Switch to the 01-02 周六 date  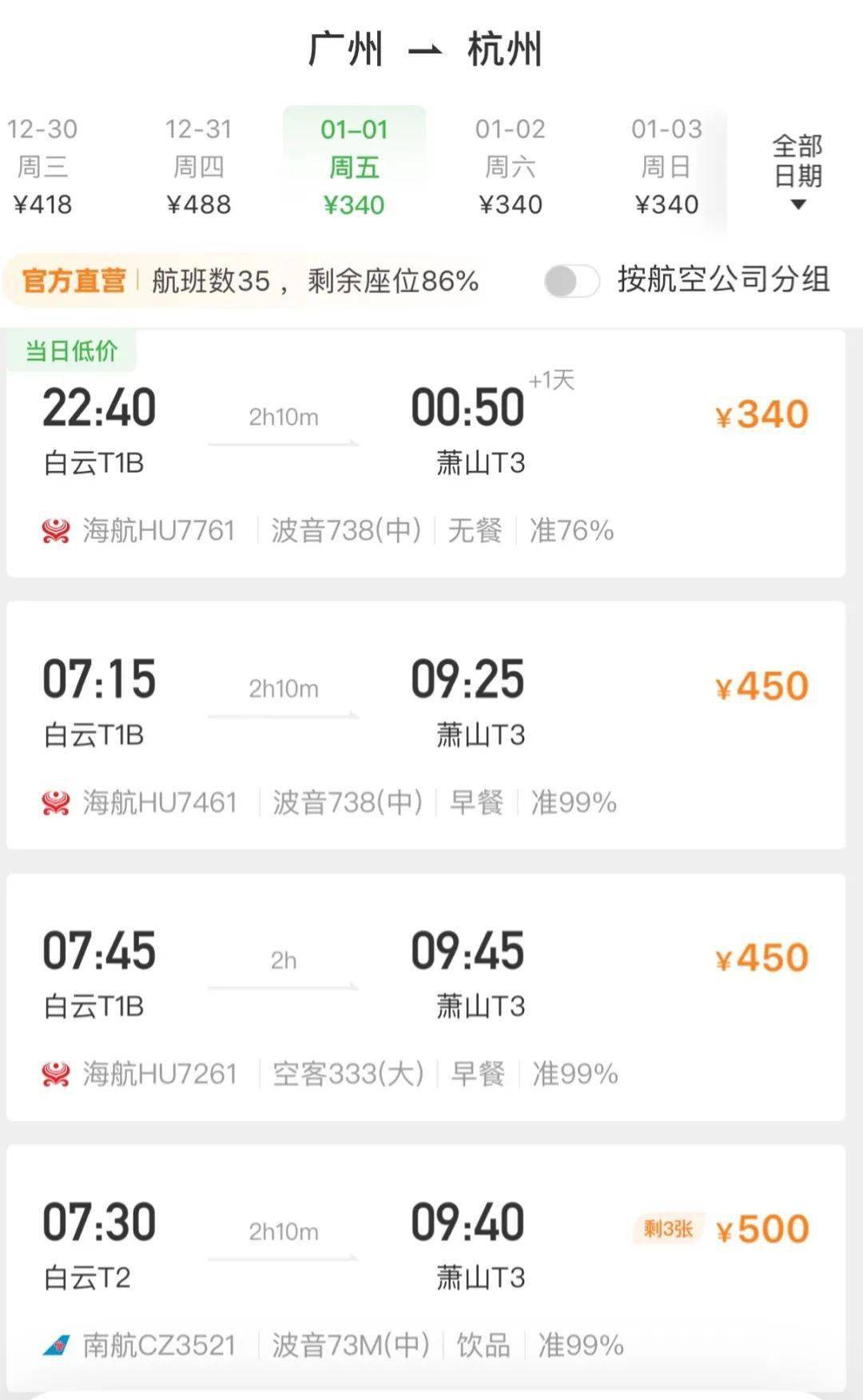(510, 167)
